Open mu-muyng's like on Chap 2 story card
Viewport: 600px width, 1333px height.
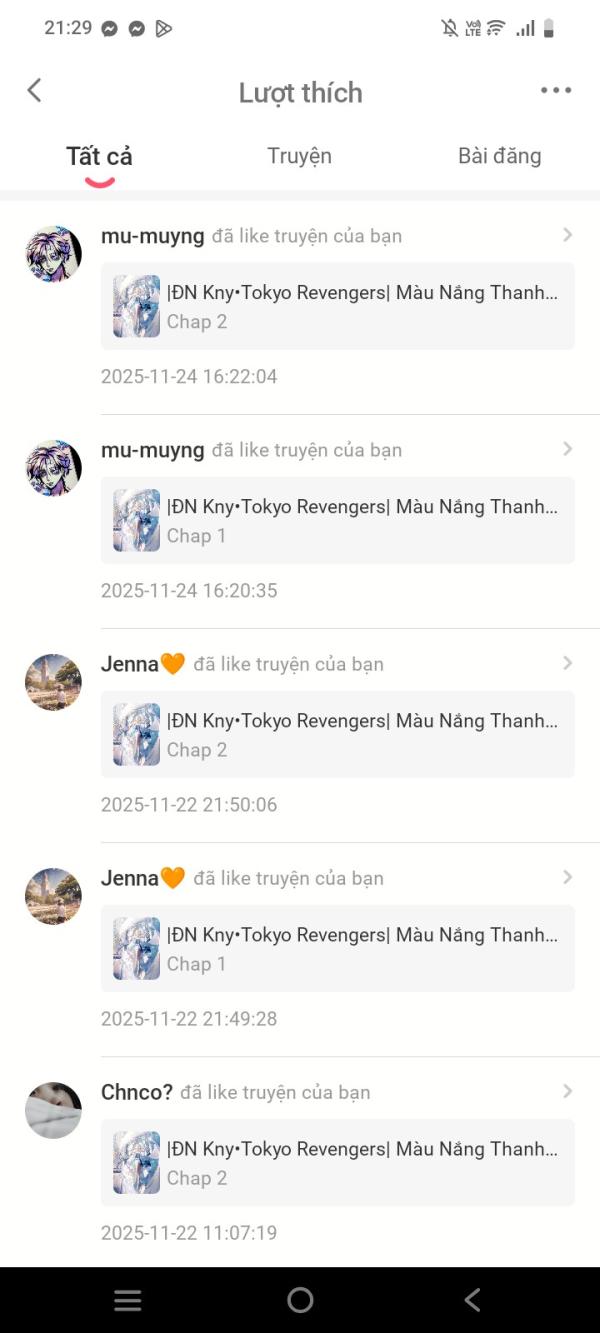pos(338,306)
